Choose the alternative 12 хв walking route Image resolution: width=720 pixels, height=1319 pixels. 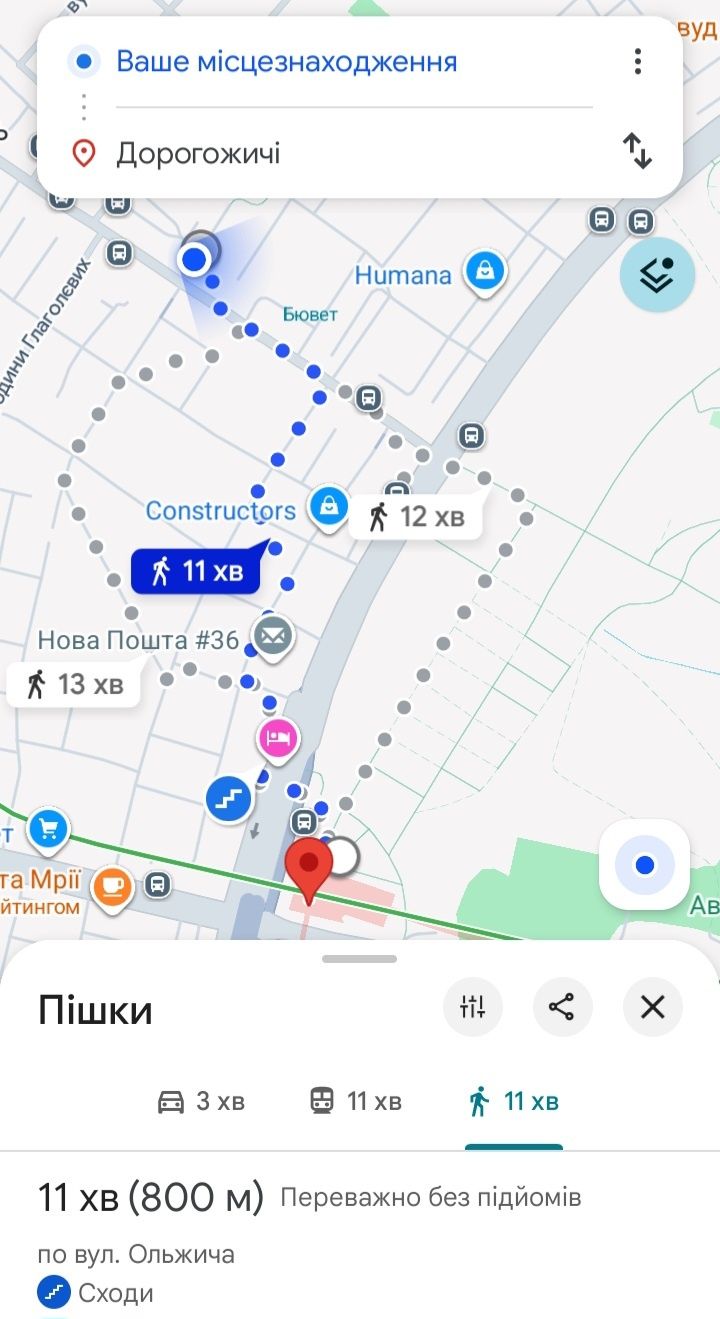click(x=416, y=517)
